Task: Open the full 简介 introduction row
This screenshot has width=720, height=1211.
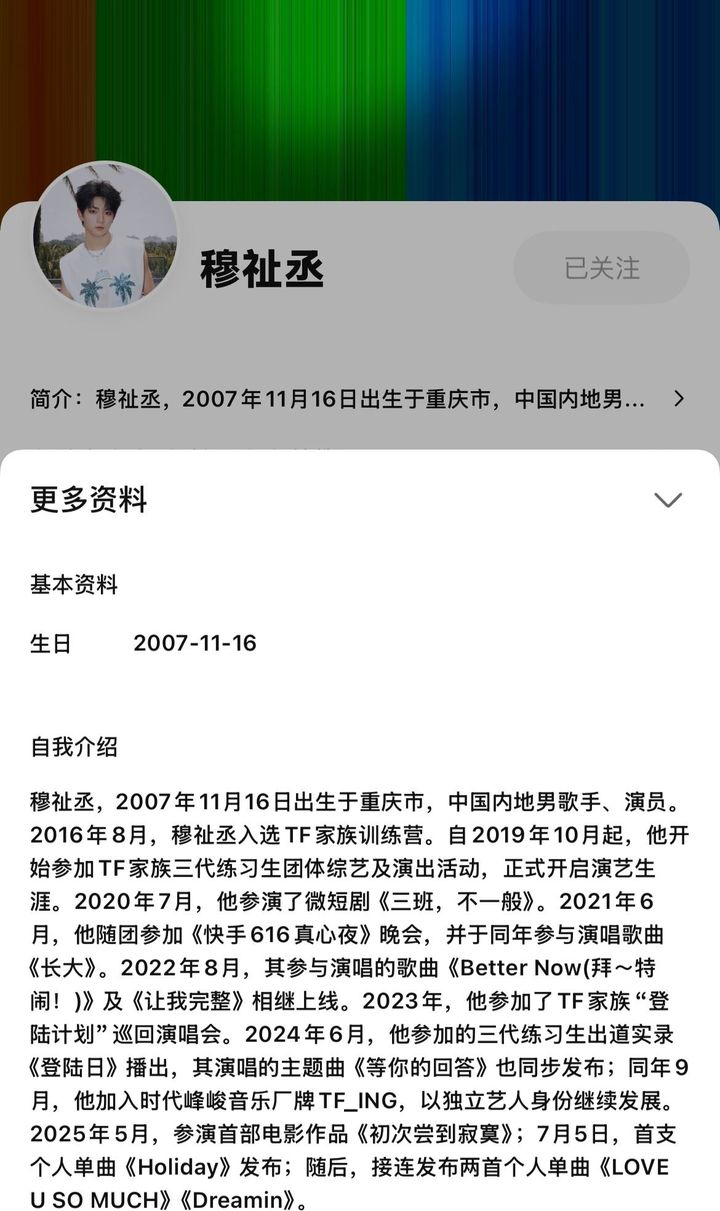Action: coord(358,399)
